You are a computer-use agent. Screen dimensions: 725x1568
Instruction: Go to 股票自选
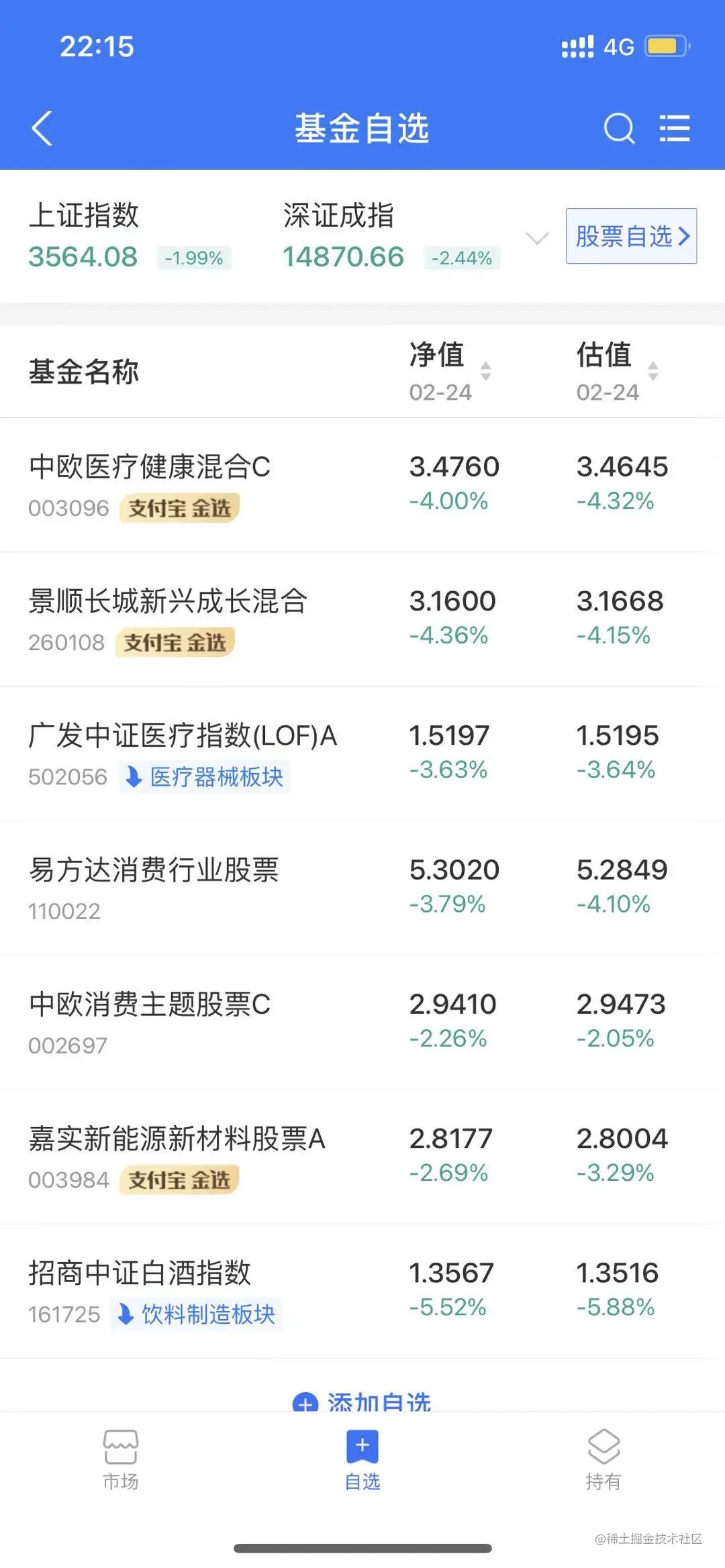(x=631, y=236)
